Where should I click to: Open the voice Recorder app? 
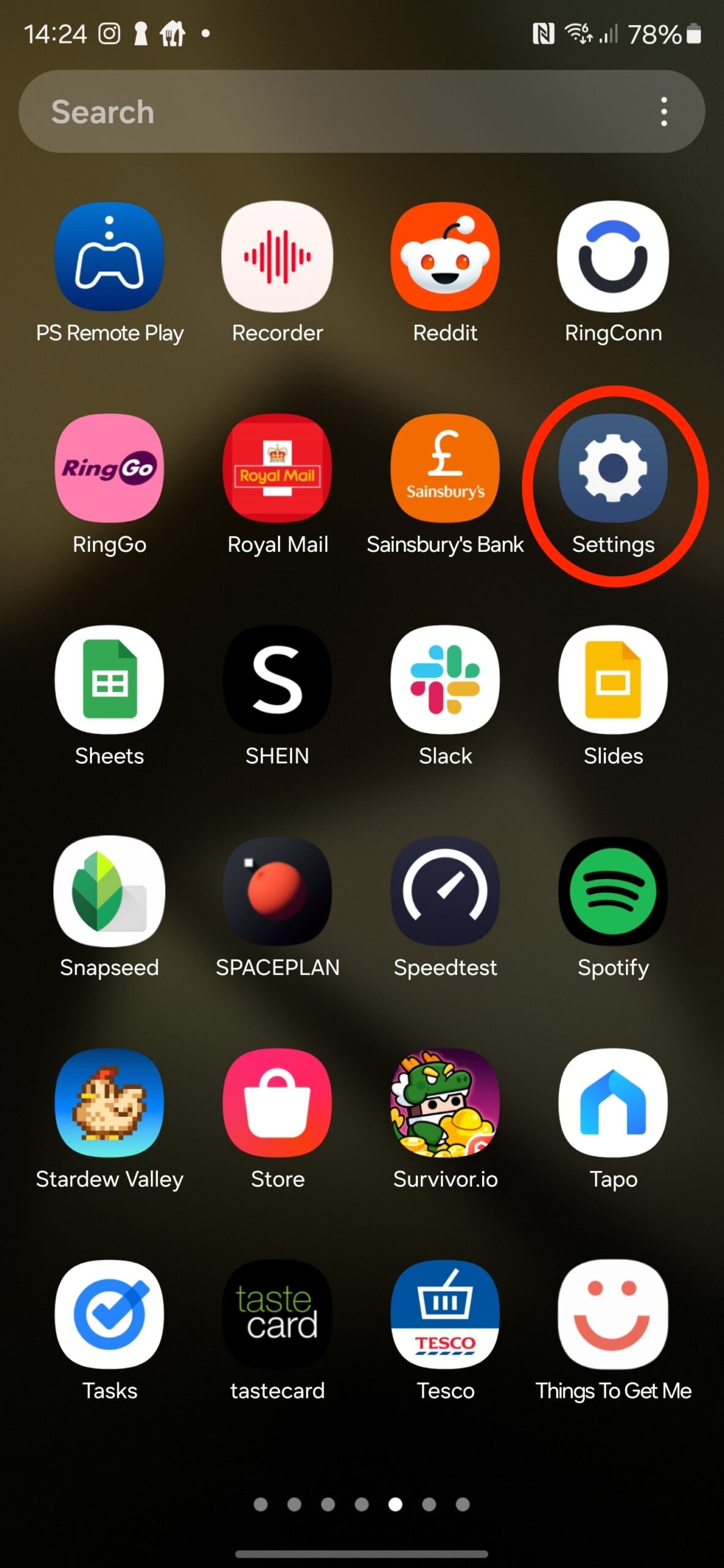(x=277, y=257)
